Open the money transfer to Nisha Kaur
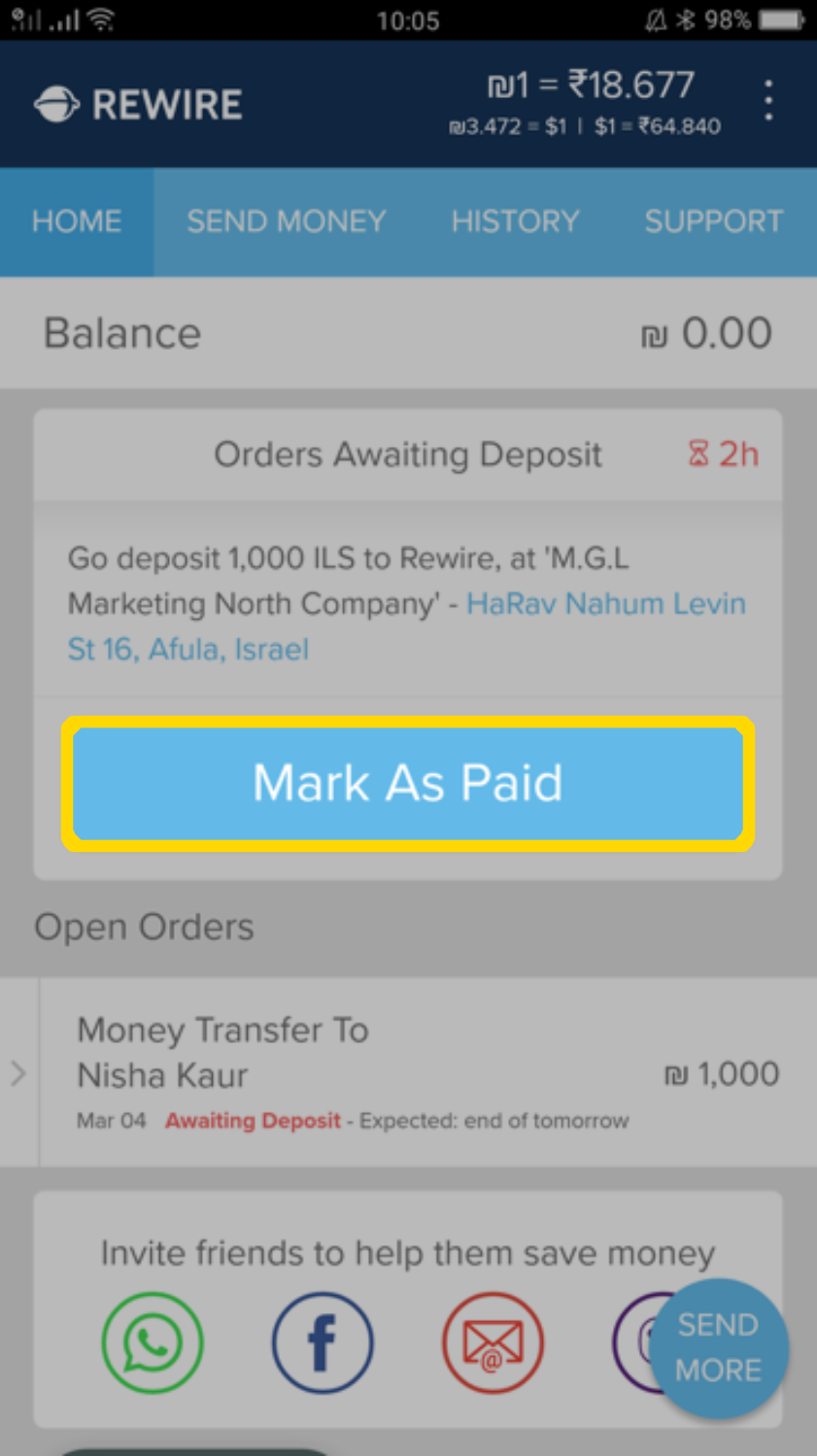The image size is (817, 1456). pos(408,1072)
